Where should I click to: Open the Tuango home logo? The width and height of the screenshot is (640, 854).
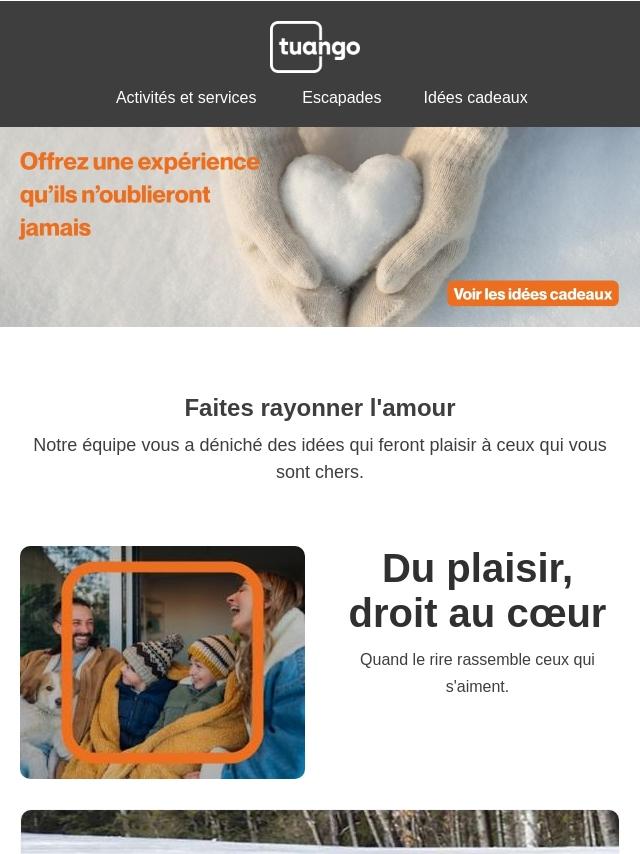pyautogui.click(x=315, y=47)
